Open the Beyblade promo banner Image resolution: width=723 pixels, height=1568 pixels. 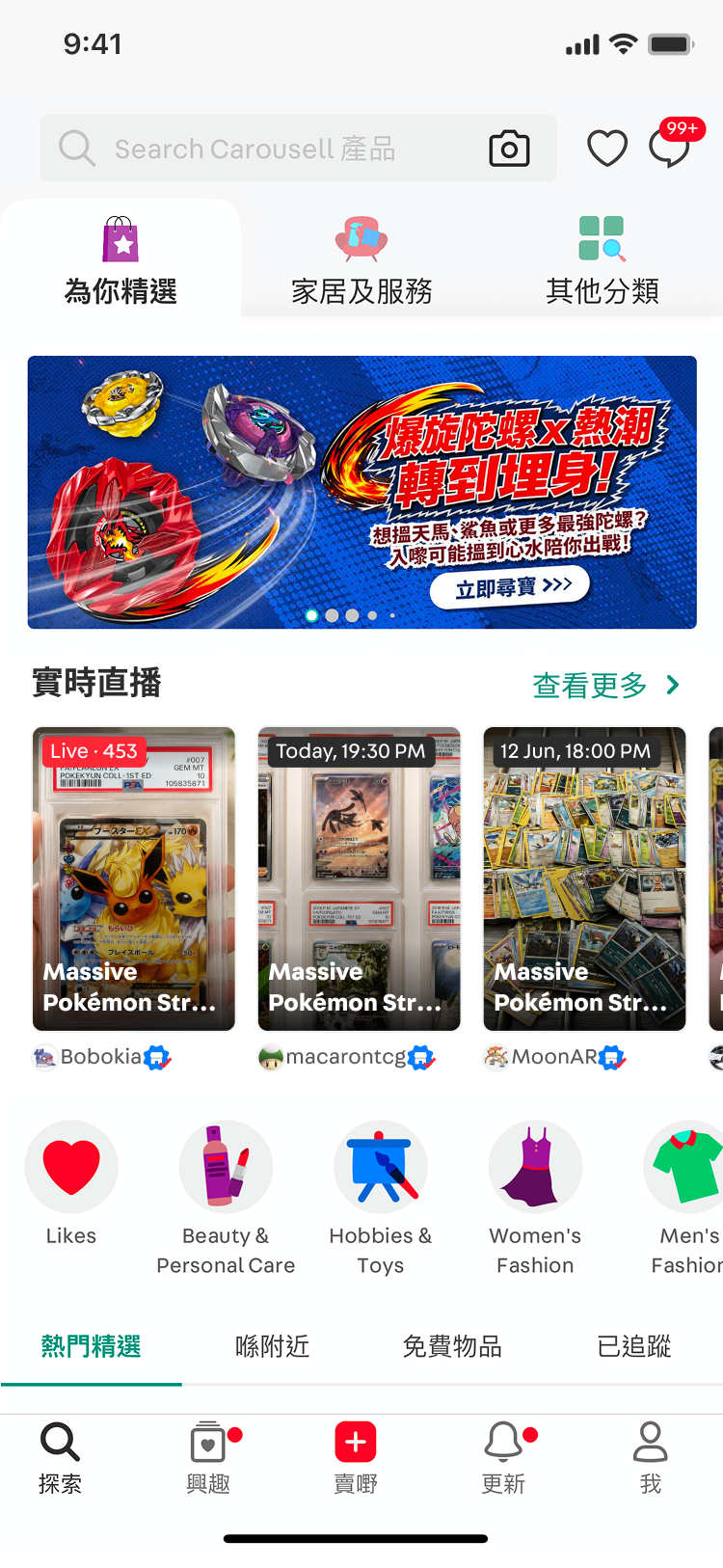[361, 492]
